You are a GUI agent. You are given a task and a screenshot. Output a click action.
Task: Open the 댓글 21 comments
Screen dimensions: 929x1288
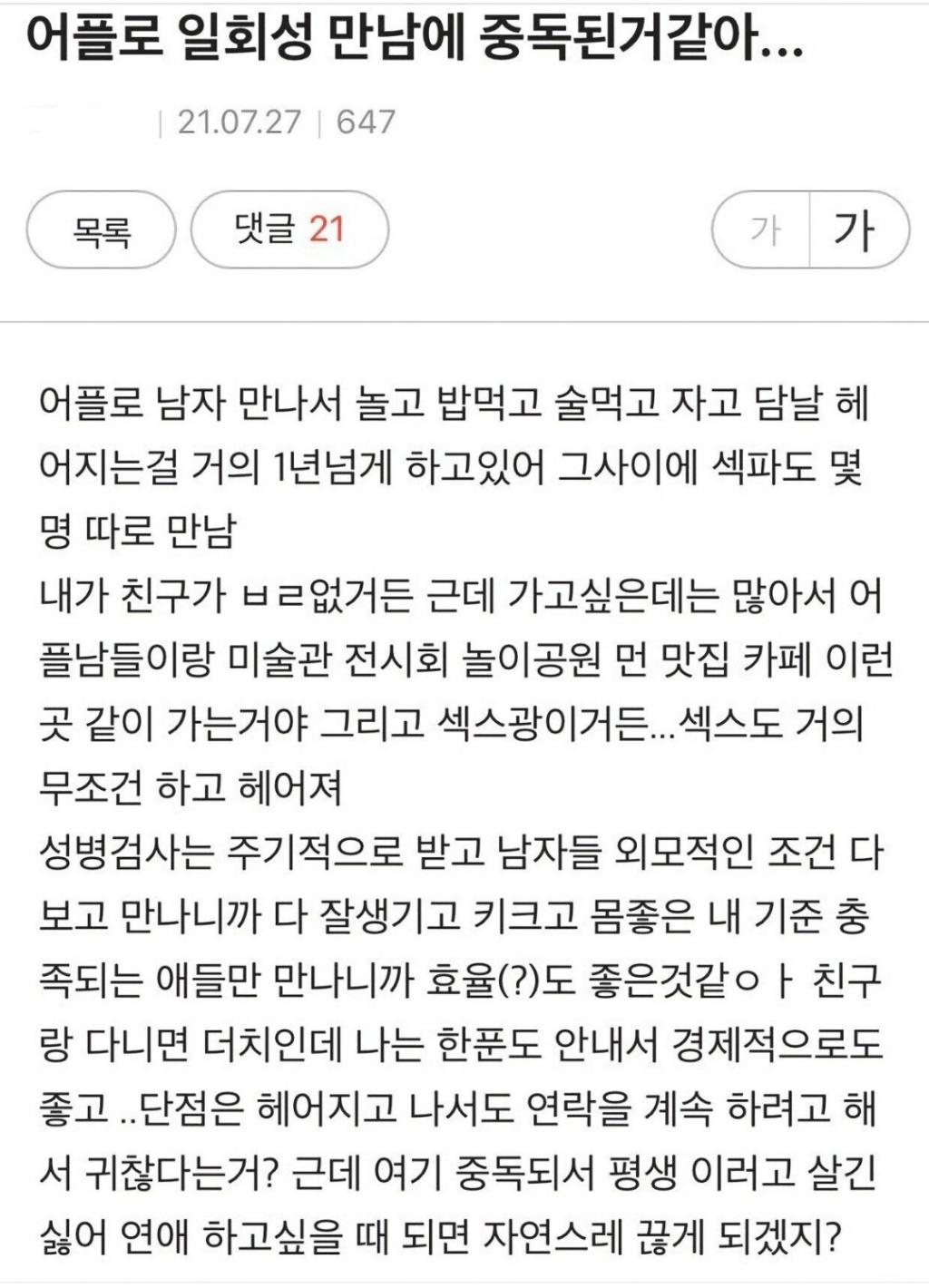288,229
